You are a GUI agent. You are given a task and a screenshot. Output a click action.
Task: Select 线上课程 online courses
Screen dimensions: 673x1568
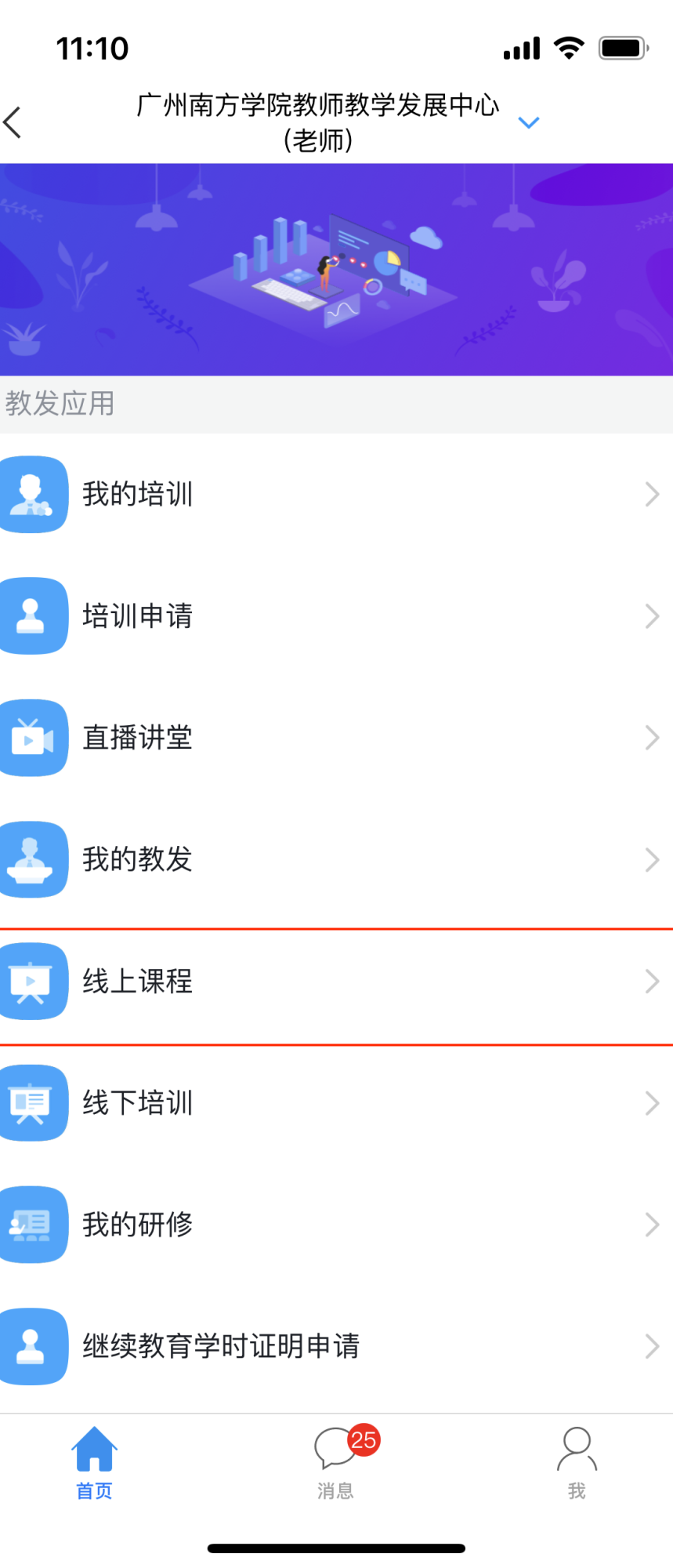pyautogui.click(x=336, y=981)
